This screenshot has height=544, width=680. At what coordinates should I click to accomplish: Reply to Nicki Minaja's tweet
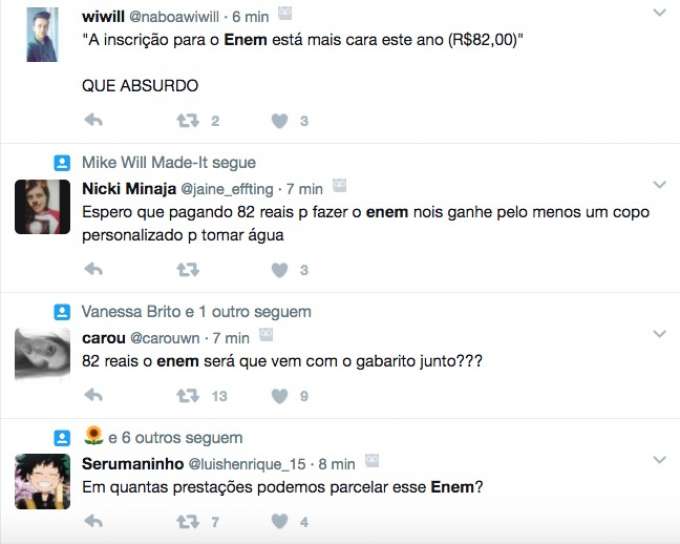pyautogui.click(x=93, y=270)
